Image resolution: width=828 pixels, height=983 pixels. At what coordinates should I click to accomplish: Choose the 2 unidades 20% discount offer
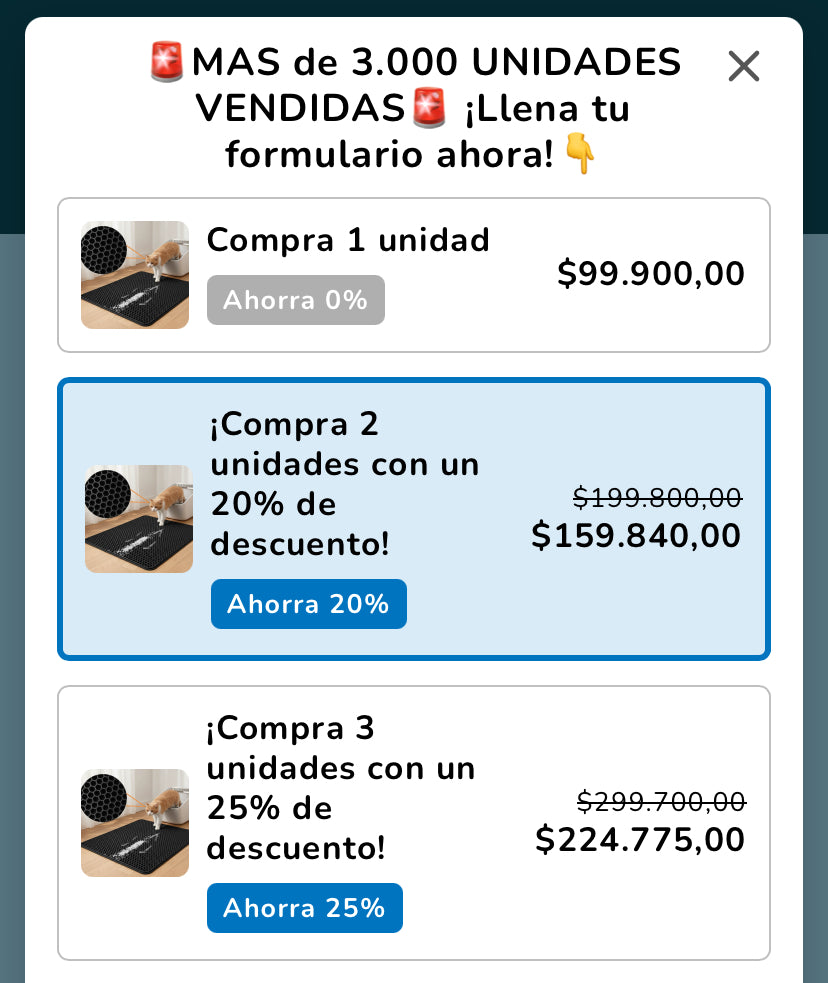413,519
